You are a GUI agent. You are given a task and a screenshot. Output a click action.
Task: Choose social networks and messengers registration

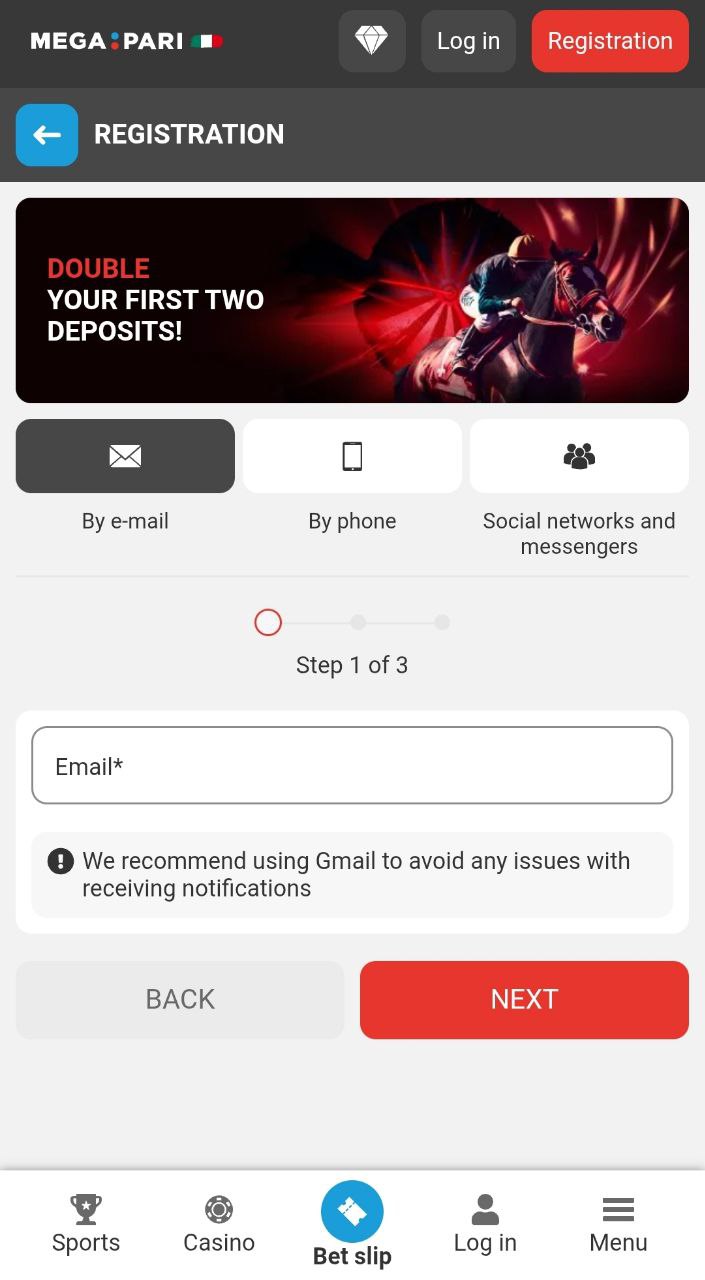pyautogui.click(x=579, y=456)
